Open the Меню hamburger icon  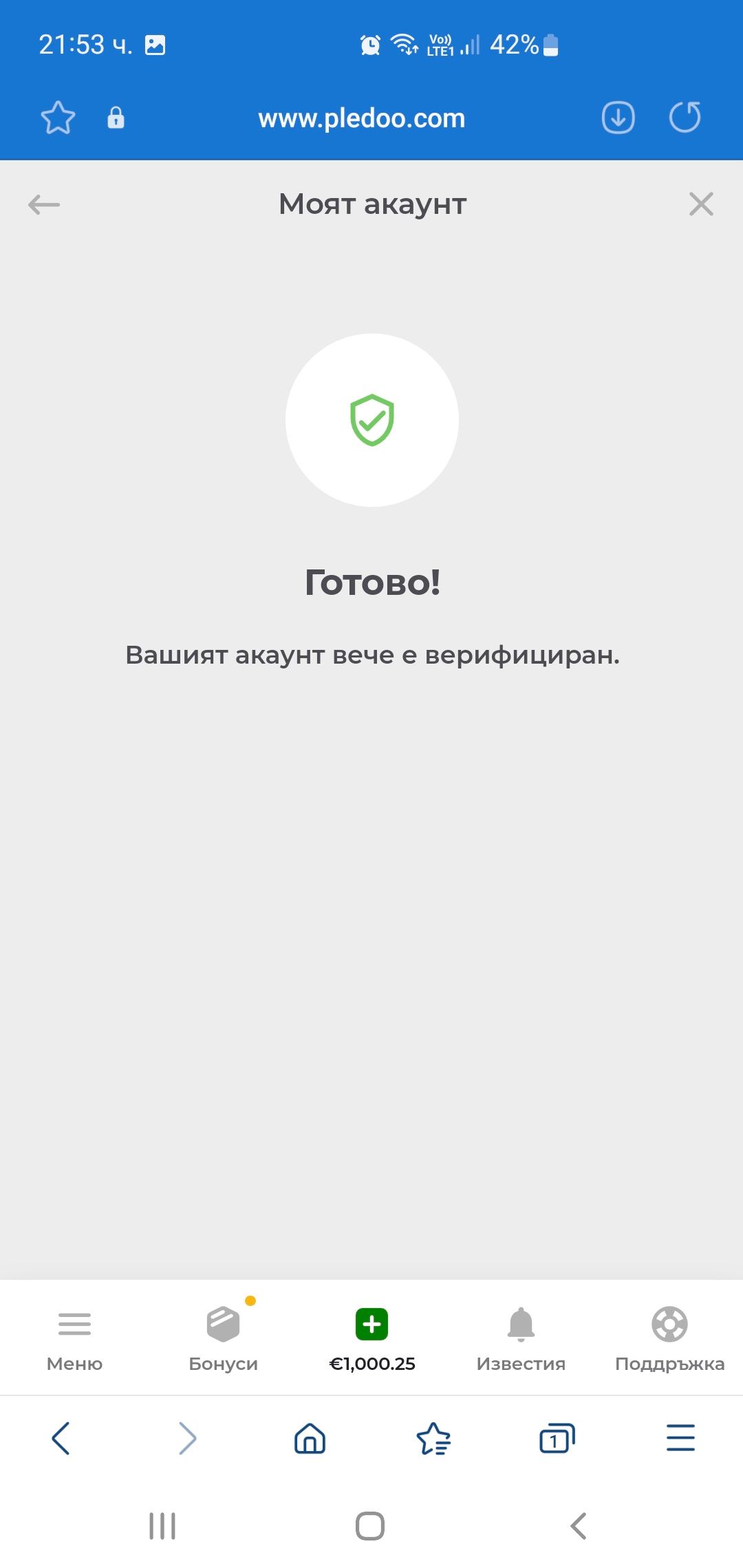(74, 1324)
